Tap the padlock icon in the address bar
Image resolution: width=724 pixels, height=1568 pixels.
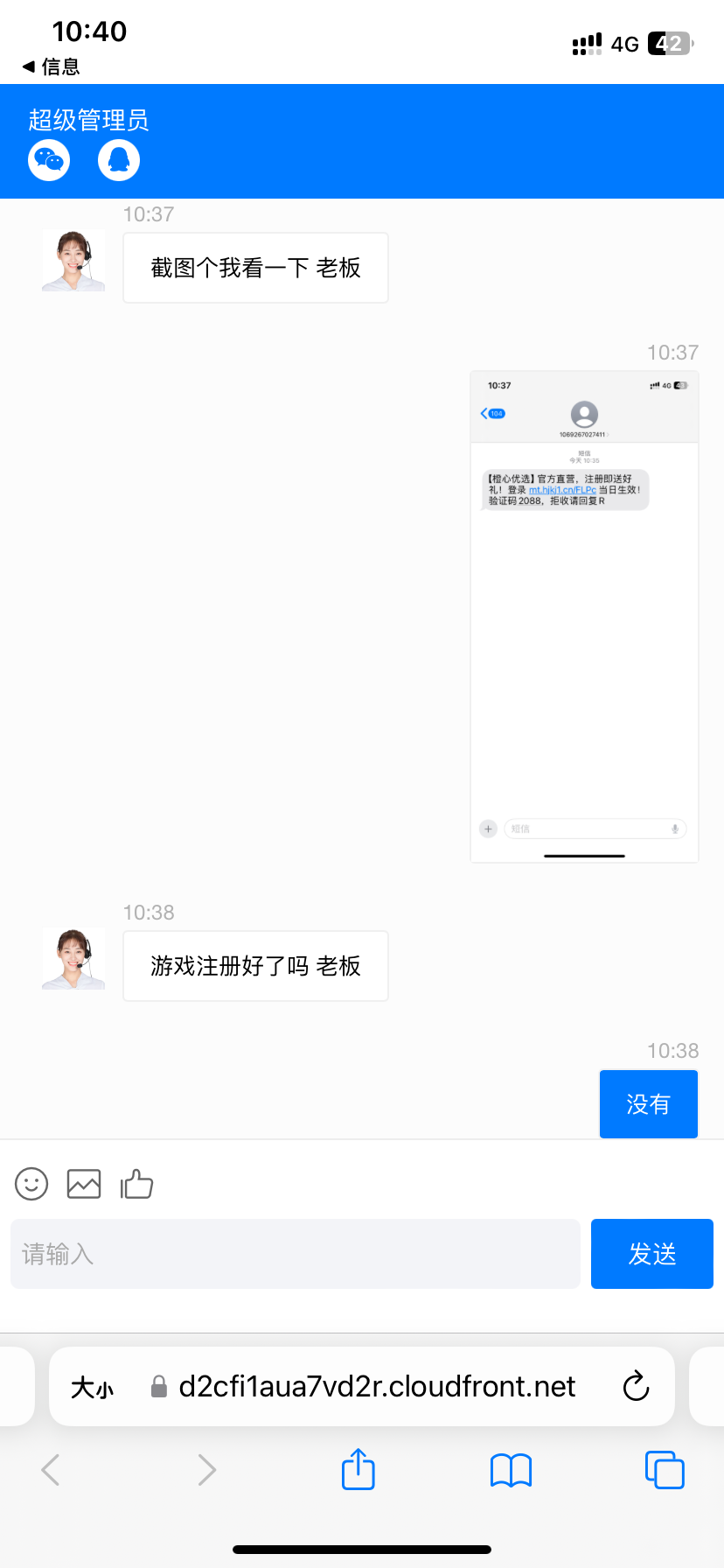(x=159, y=1386)
